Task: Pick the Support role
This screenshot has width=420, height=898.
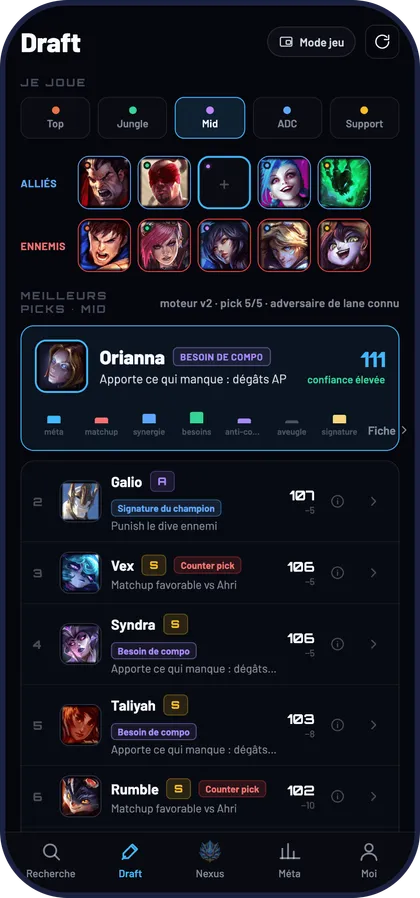Action: [364, 117]
